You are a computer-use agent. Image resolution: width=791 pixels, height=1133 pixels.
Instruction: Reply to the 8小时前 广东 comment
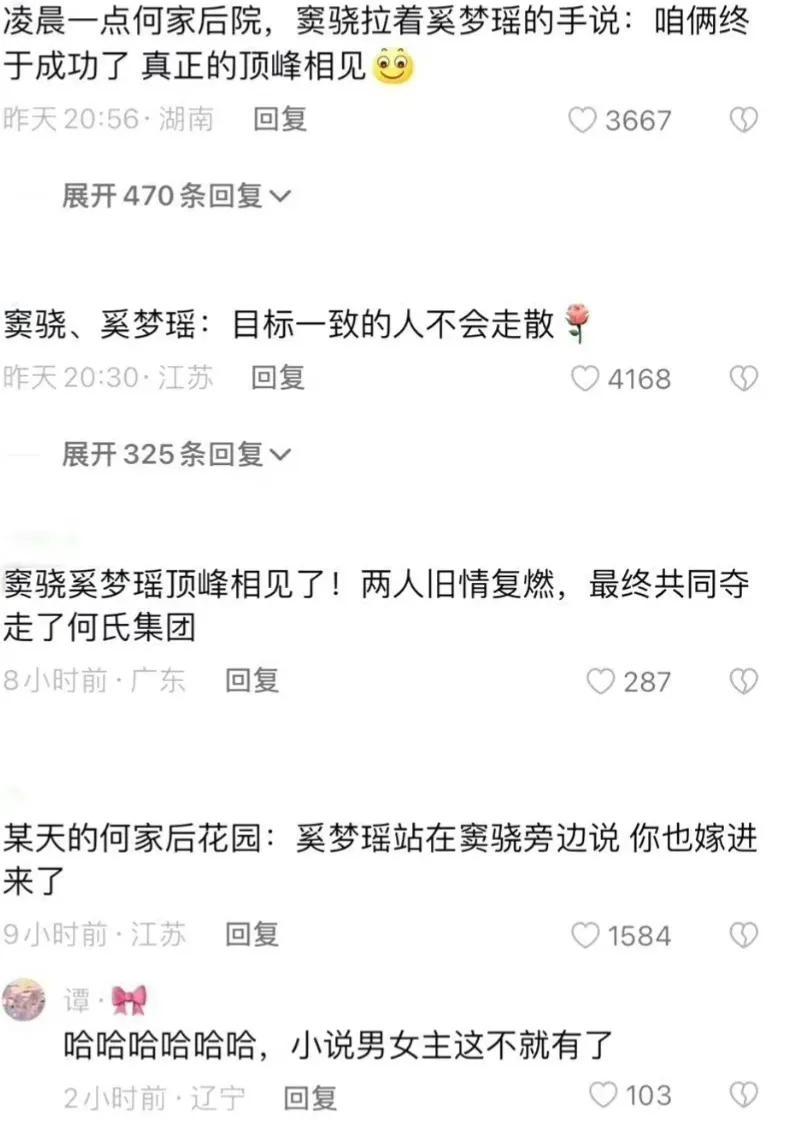[252, 681]
